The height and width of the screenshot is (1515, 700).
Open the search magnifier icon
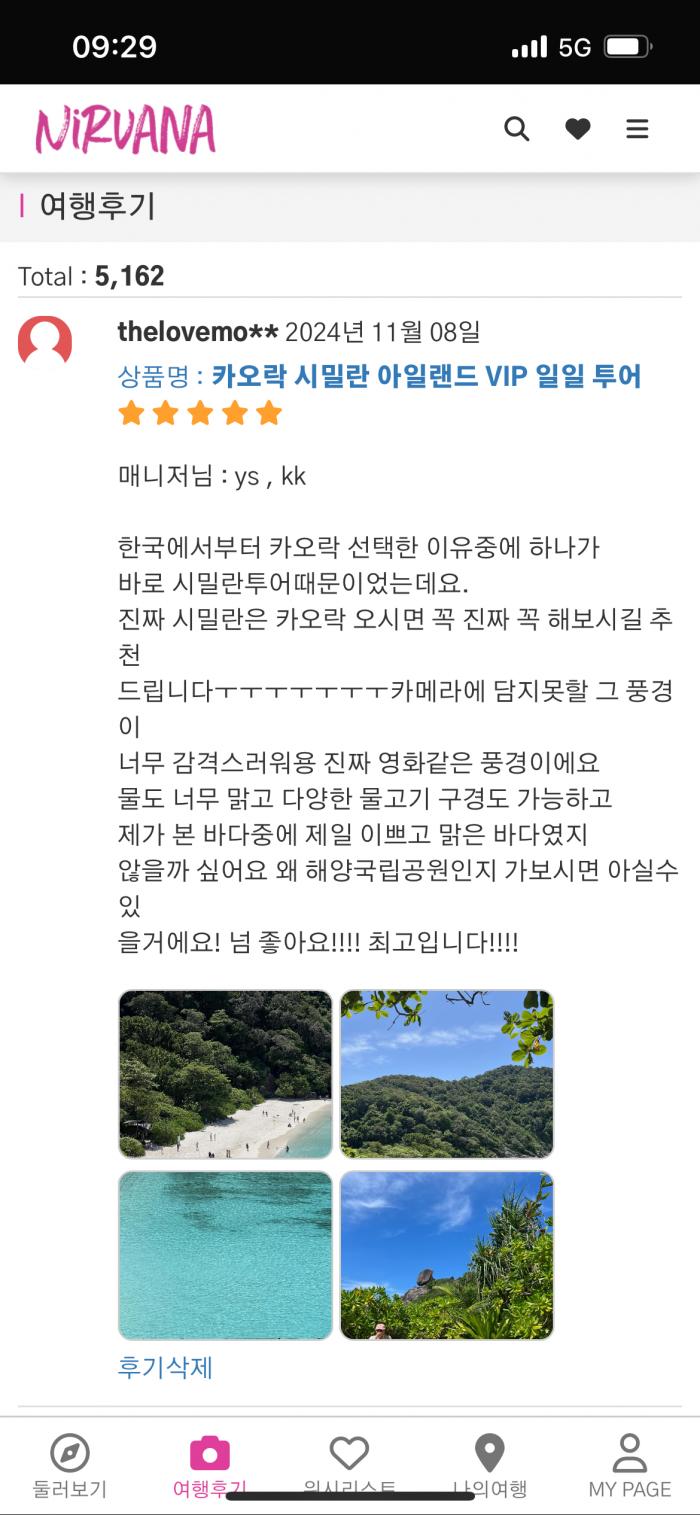coord(516,129)
